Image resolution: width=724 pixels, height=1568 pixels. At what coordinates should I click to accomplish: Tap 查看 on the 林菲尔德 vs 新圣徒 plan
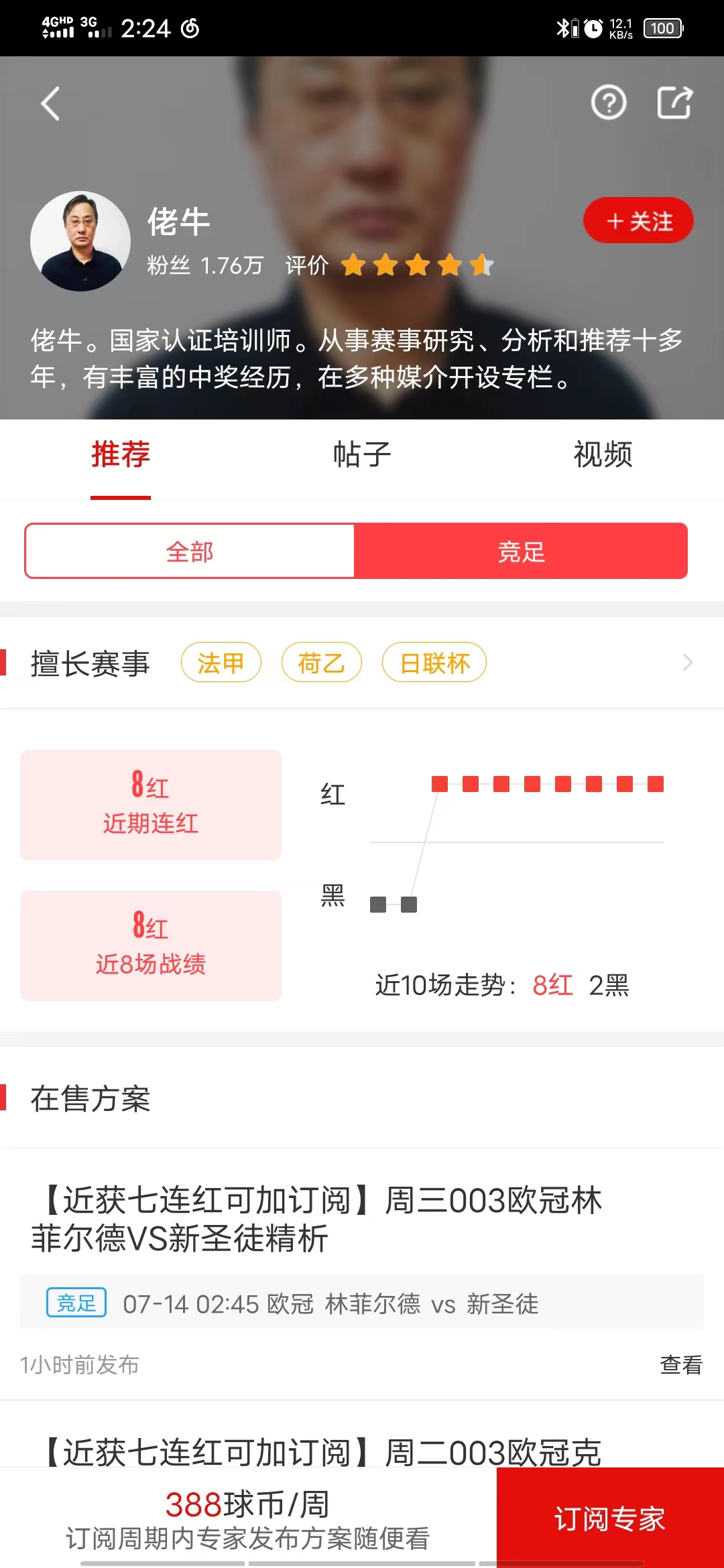coord(681,1365)
